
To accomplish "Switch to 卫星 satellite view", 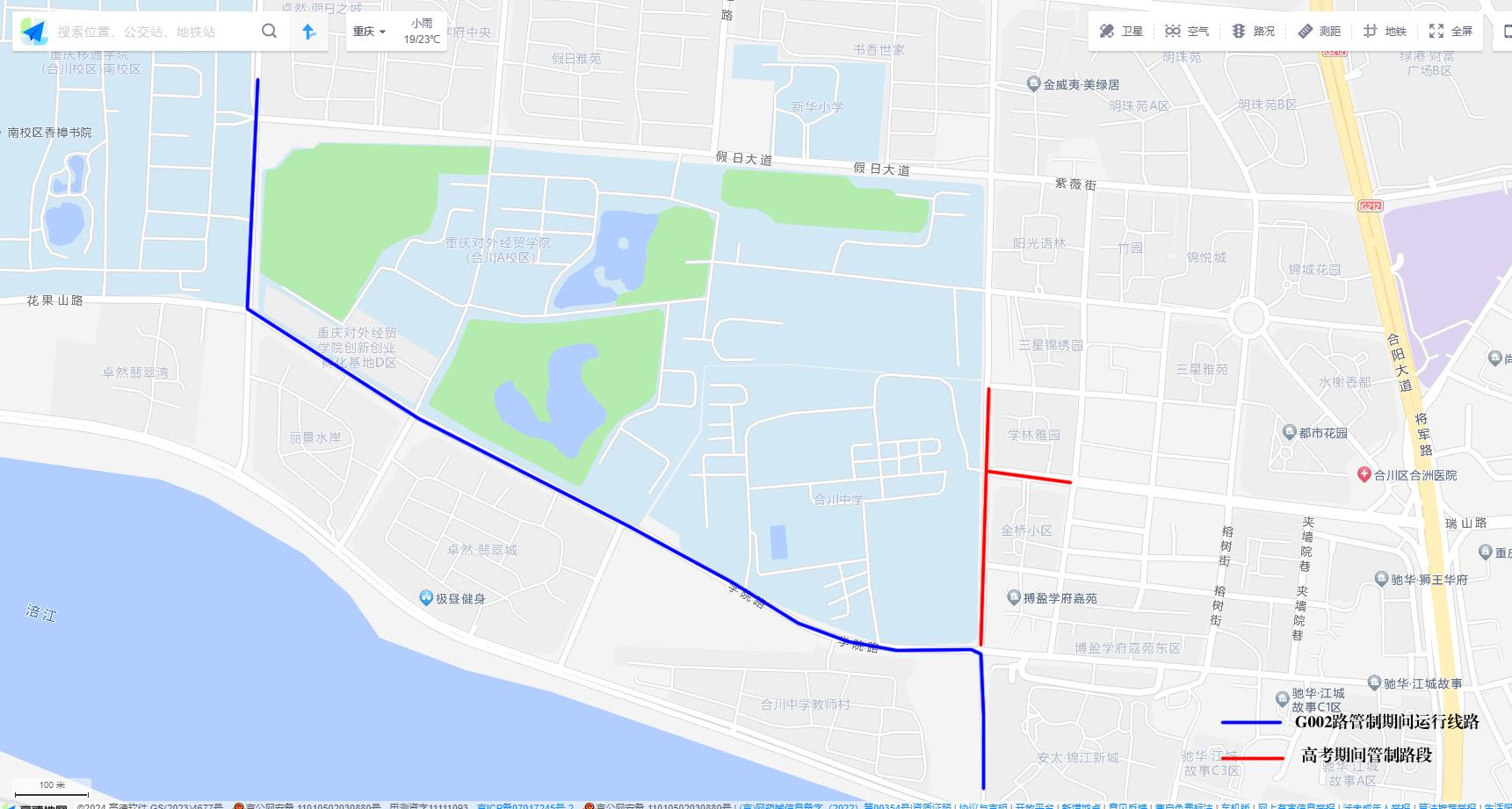I will 1121,32.
